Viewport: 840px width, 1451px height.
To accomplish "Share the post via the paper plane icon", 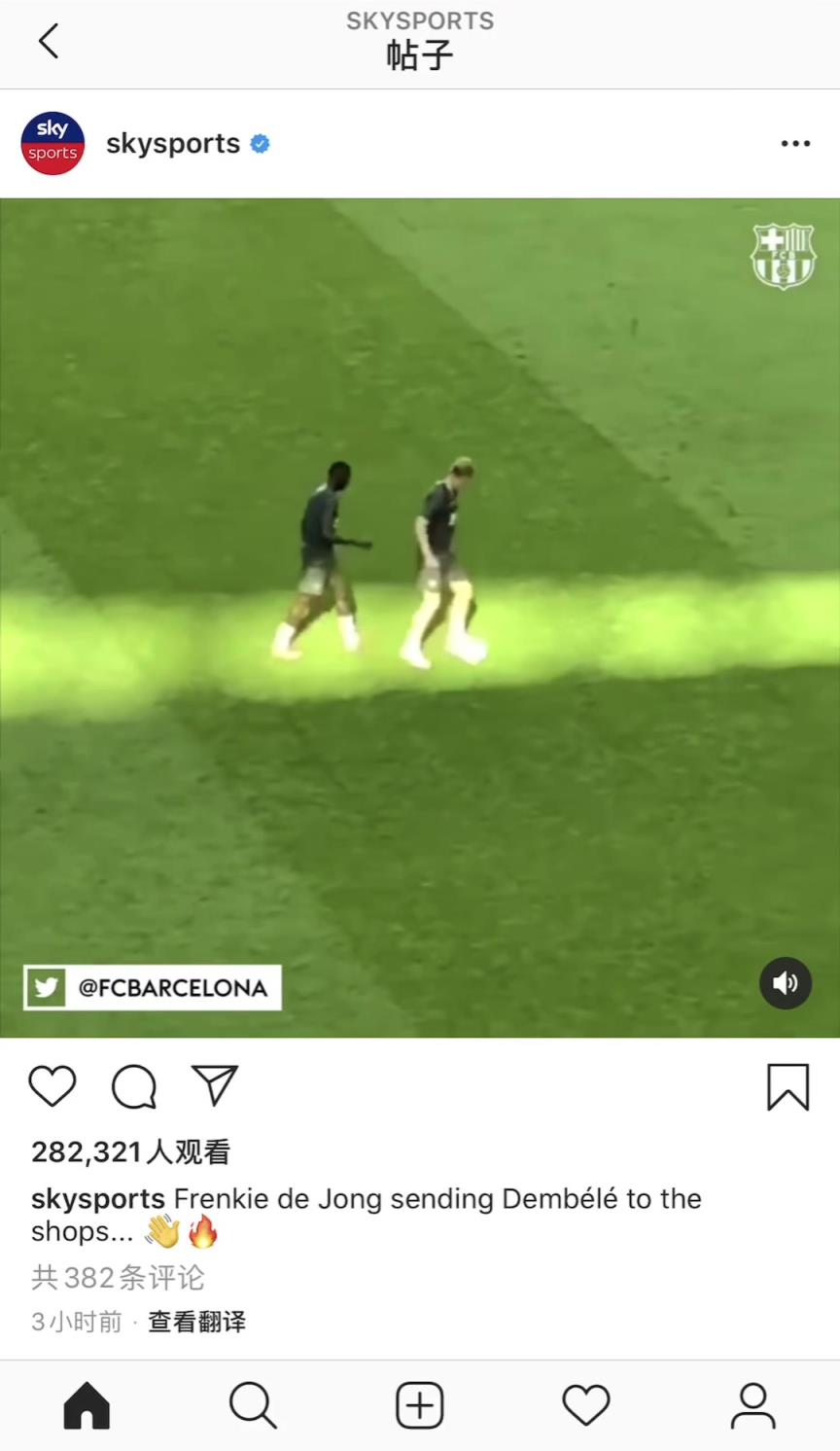I will click(215, 1085).
